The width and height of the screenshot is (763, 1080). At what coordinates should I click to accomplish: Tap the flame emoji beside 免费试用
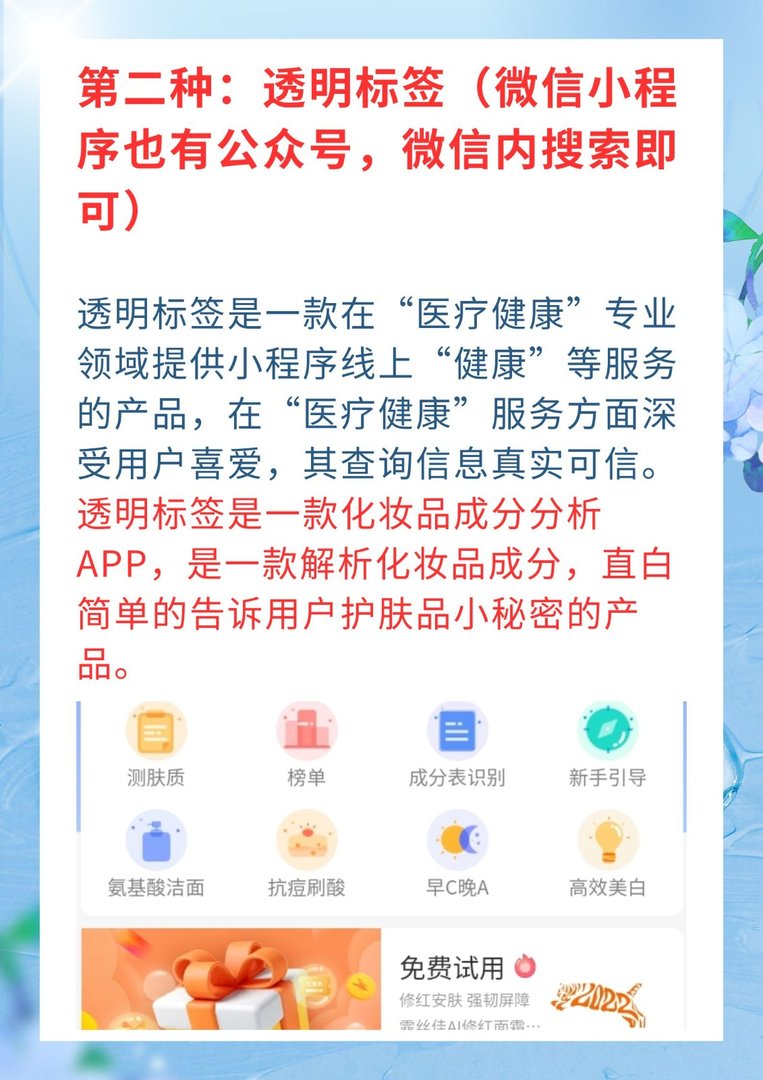point(524,968)
